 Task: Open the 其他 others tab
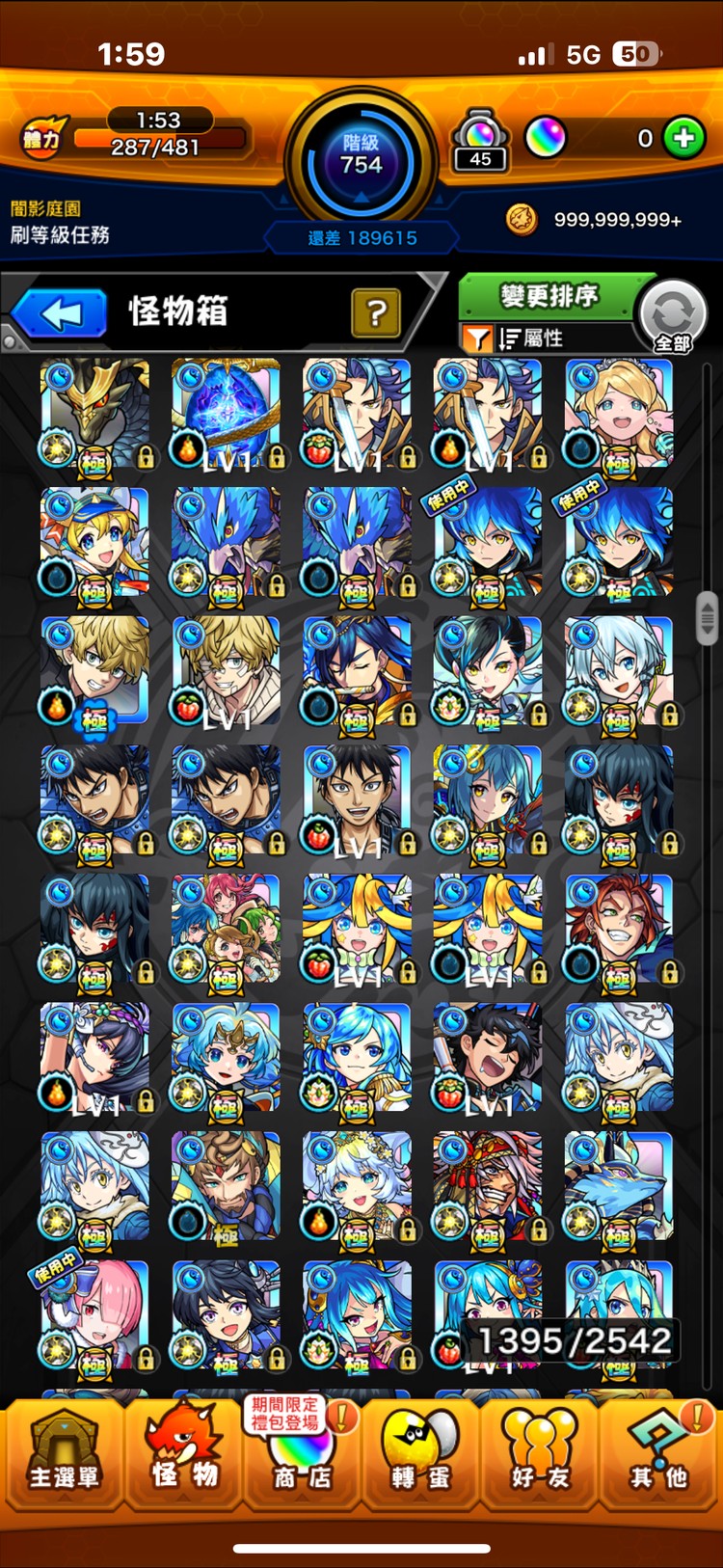click(659, 1454)
